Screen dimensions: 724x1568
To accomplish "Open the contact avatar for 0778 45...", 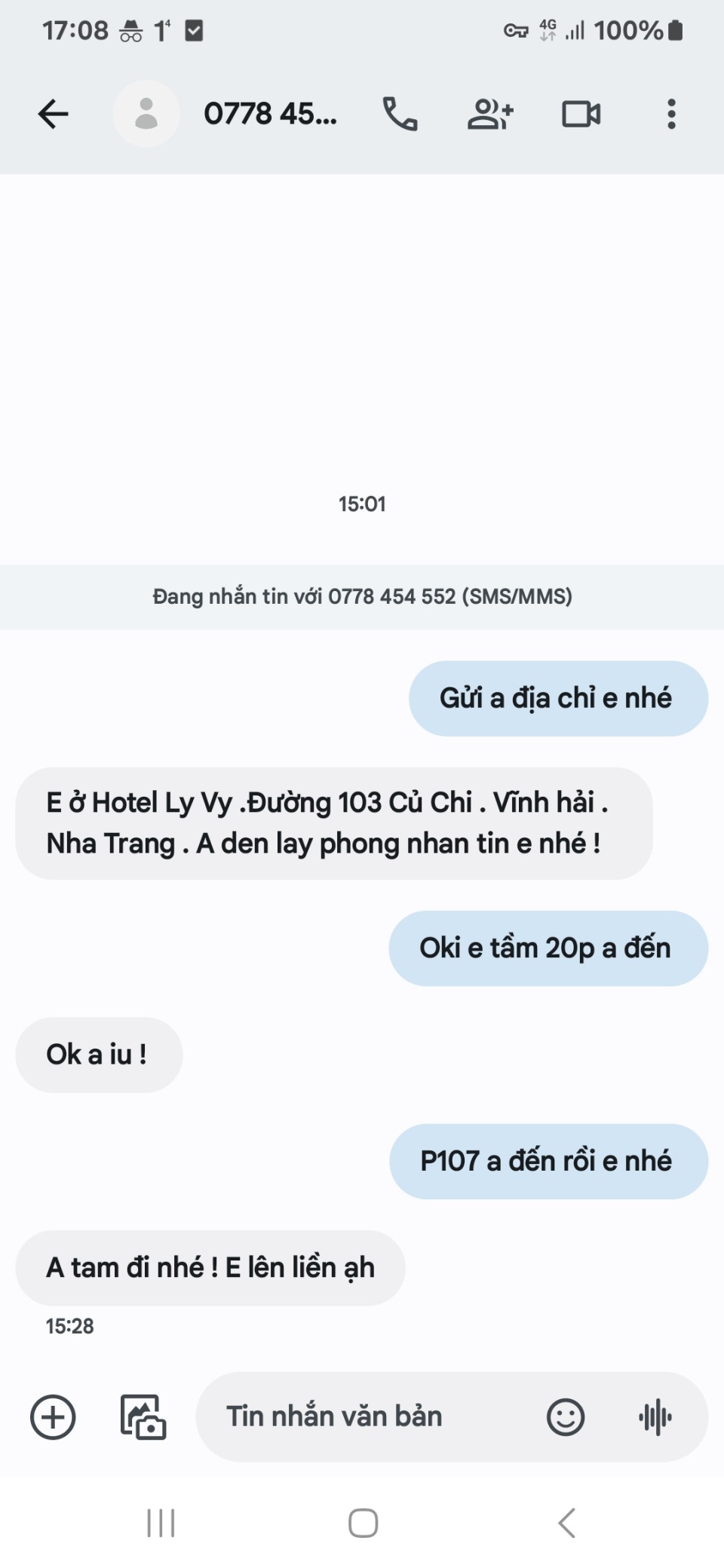I will coord(146,115).
